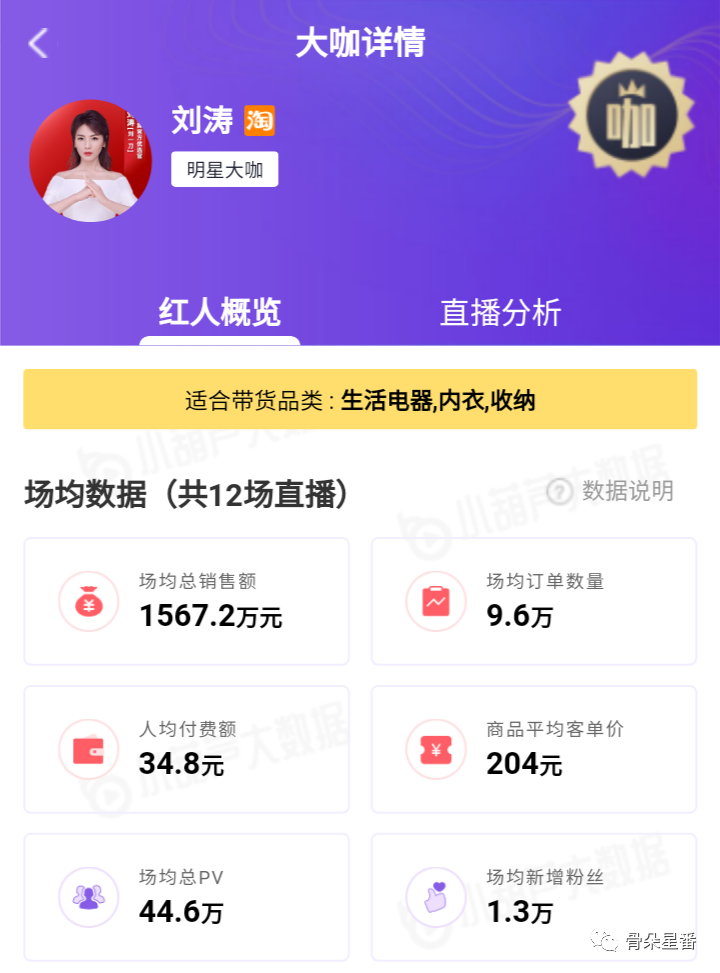The image size is (720, 973).
Task: Open the 数据说明 help info
Action: 612,491
